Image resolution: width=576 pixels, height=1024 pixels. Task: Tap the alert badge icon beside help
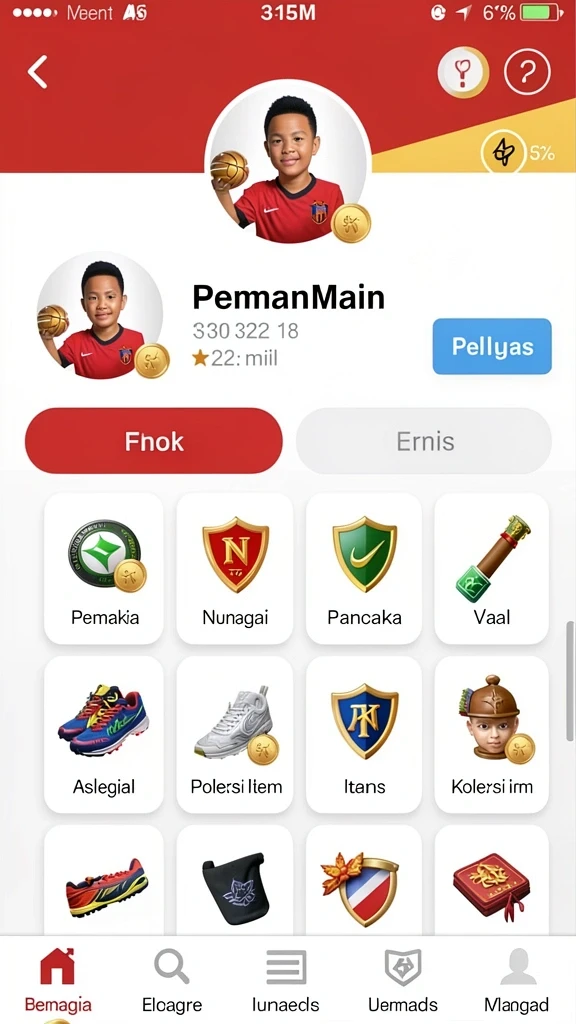tap(463, 71)
